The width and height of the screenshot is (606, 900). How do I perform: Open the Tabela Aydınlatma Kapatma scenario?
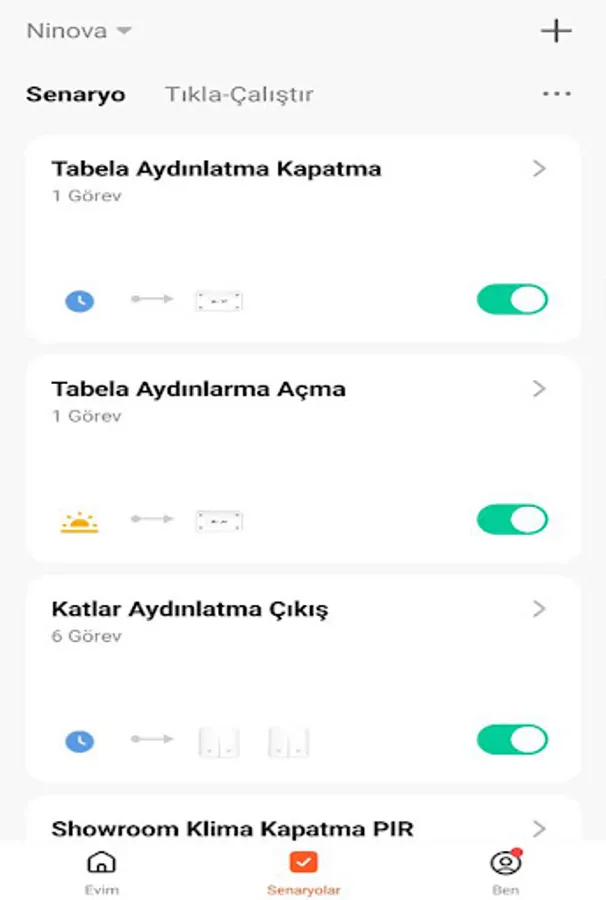[x=216, y=169]
